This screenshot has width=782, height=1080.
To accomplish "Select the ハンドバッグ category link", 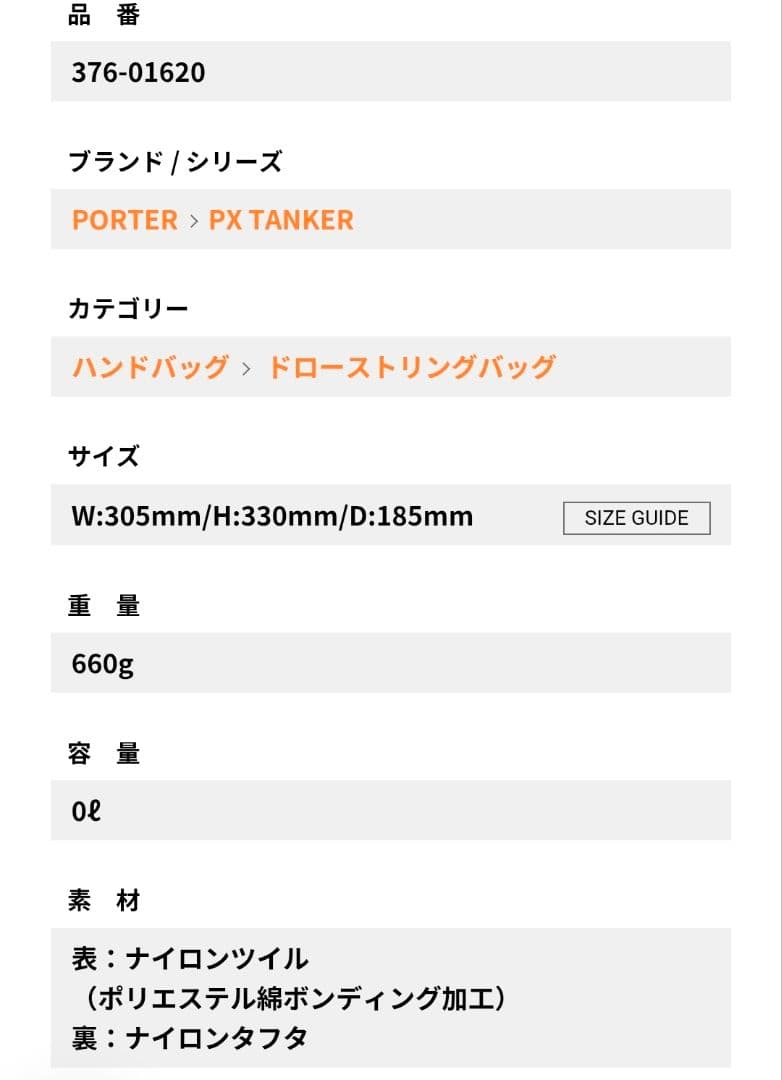I will click(148, 367).
